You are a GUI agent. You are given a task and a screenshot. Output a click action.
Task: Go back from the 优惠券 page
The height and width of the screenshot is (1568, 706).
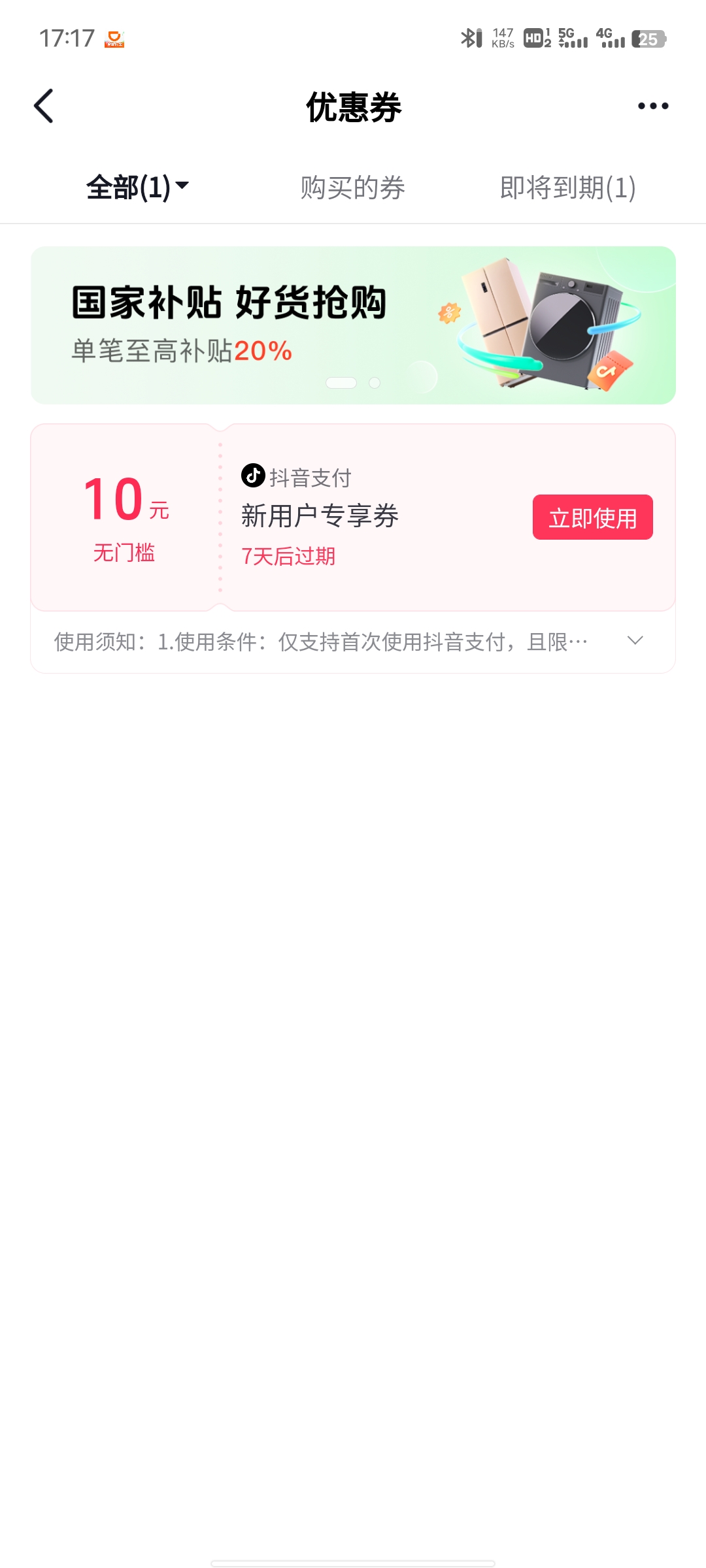[x=44, y=106]
